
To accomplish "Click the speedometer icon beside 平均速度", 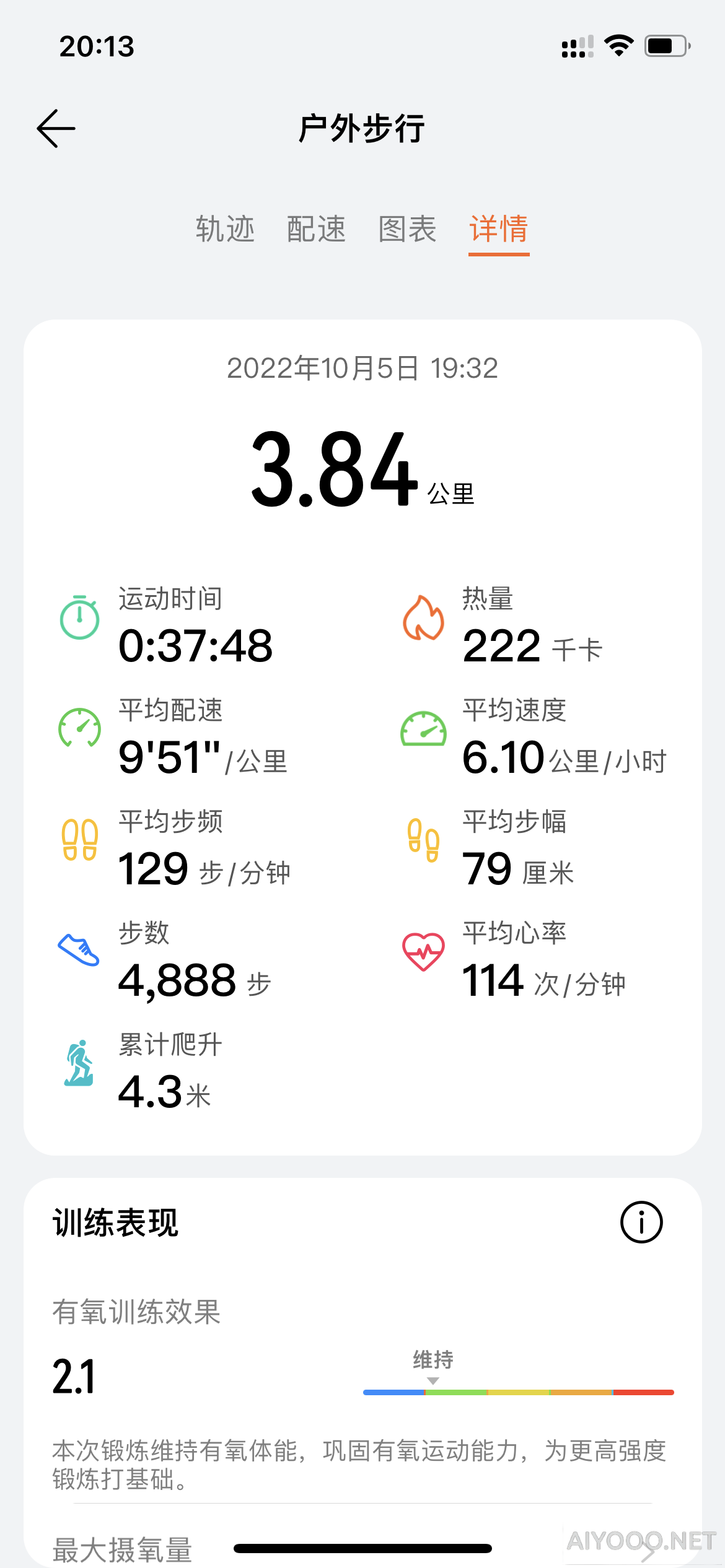I will 424,730.
